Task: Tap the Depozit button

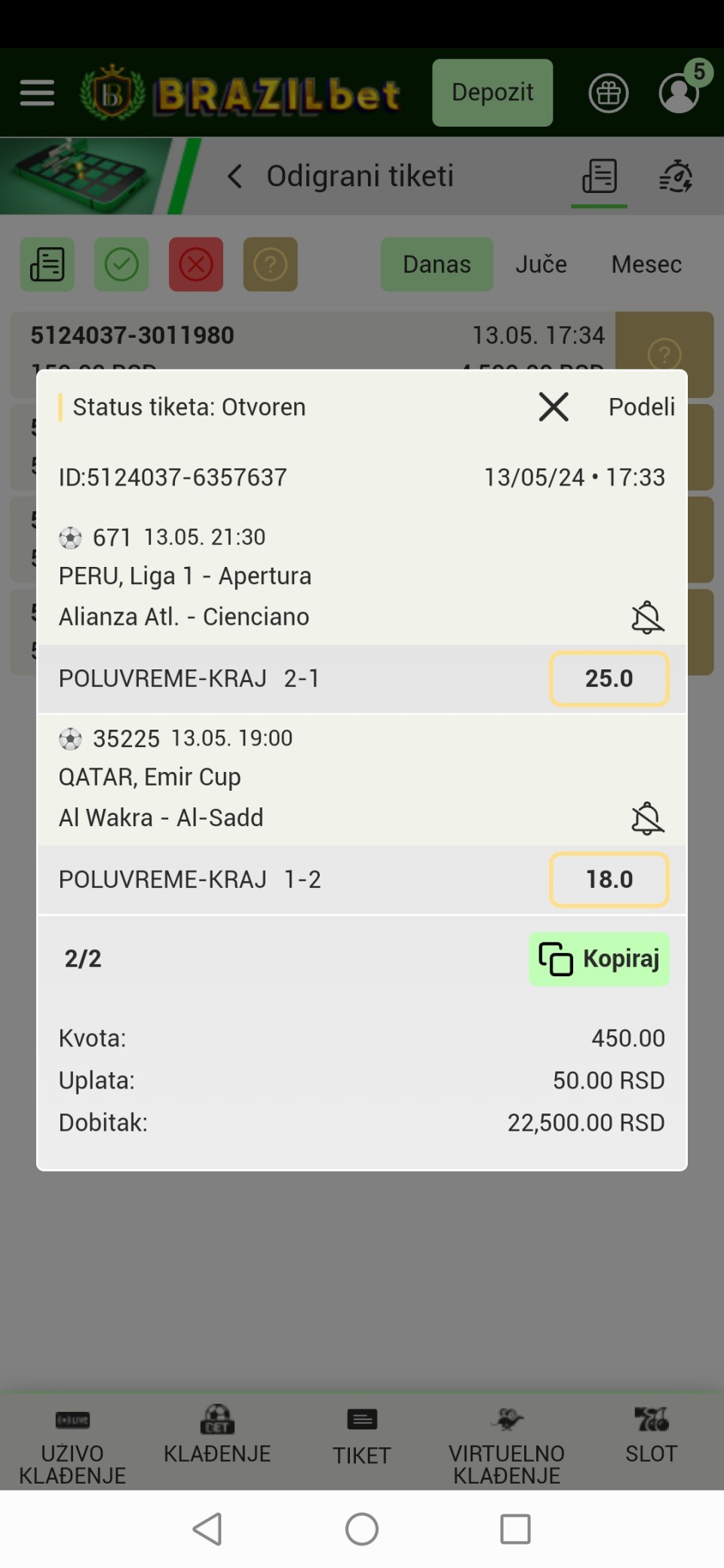Action: coord(492,93)
